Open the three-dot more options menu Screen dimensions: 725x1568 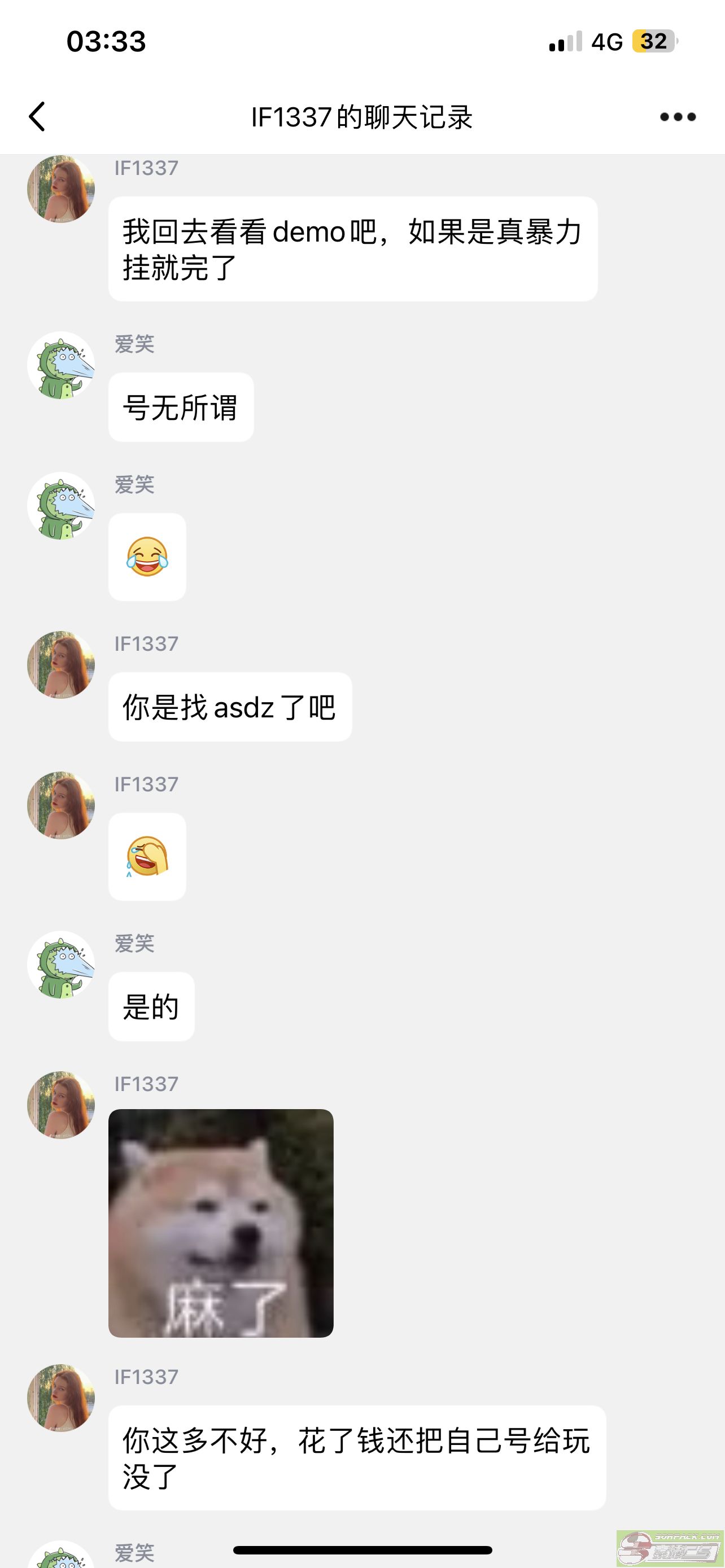point(678,116)
